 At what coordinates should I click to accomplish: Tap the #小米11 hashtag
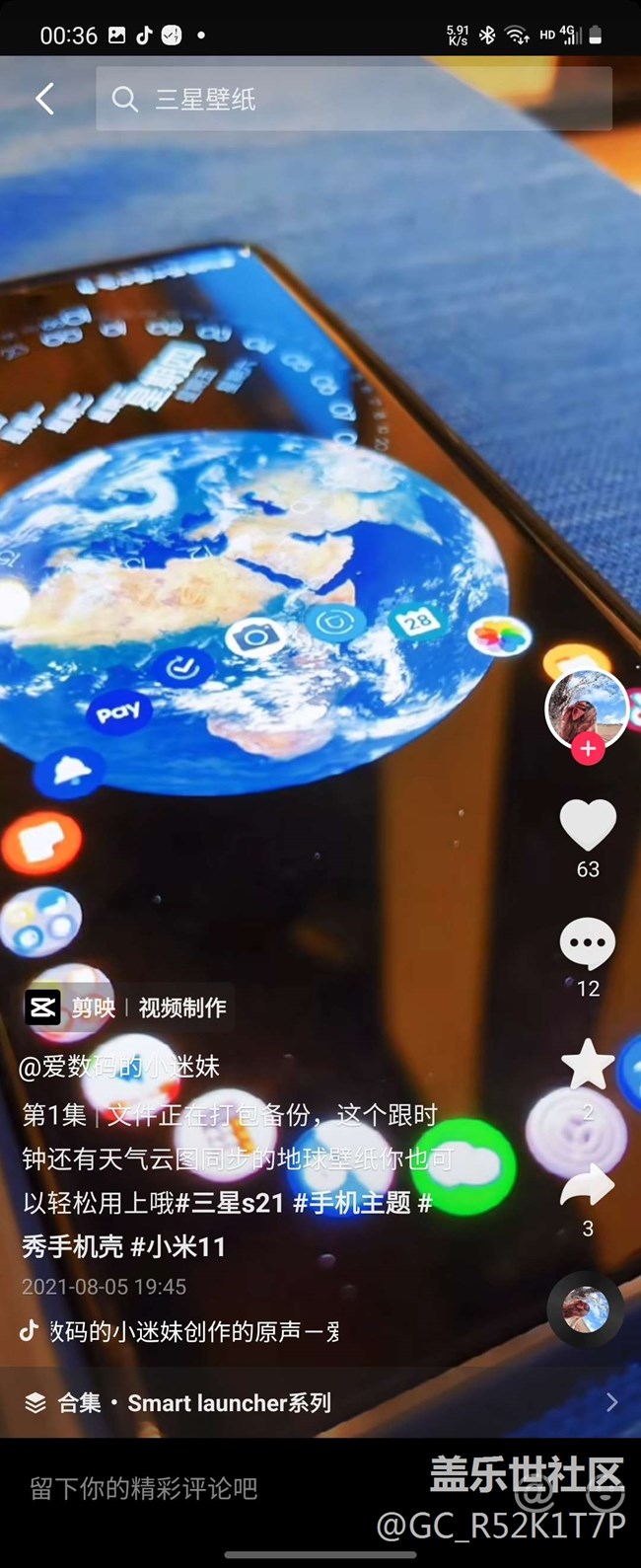(178, 1246)
